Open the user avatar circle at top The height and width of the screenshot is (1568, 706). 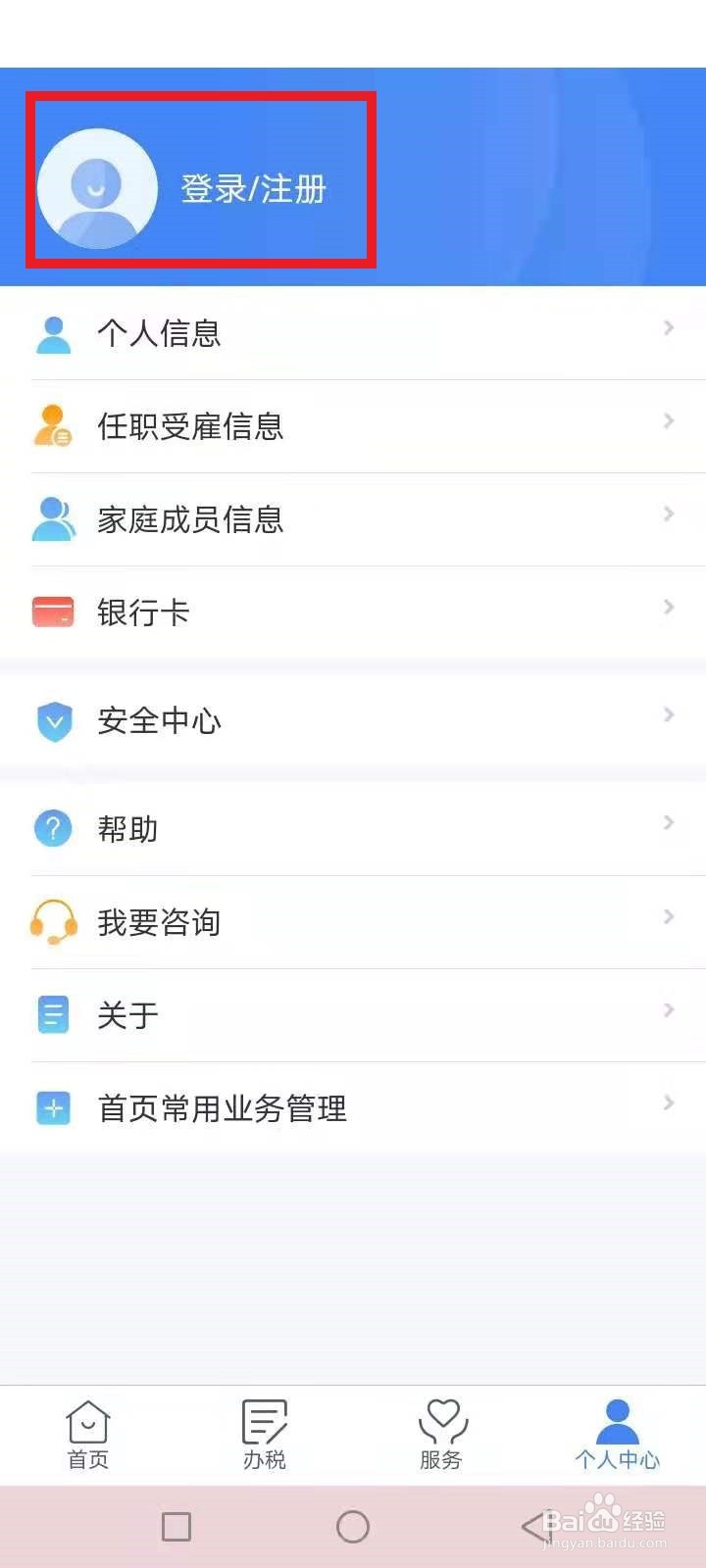(x=97, y=186)
